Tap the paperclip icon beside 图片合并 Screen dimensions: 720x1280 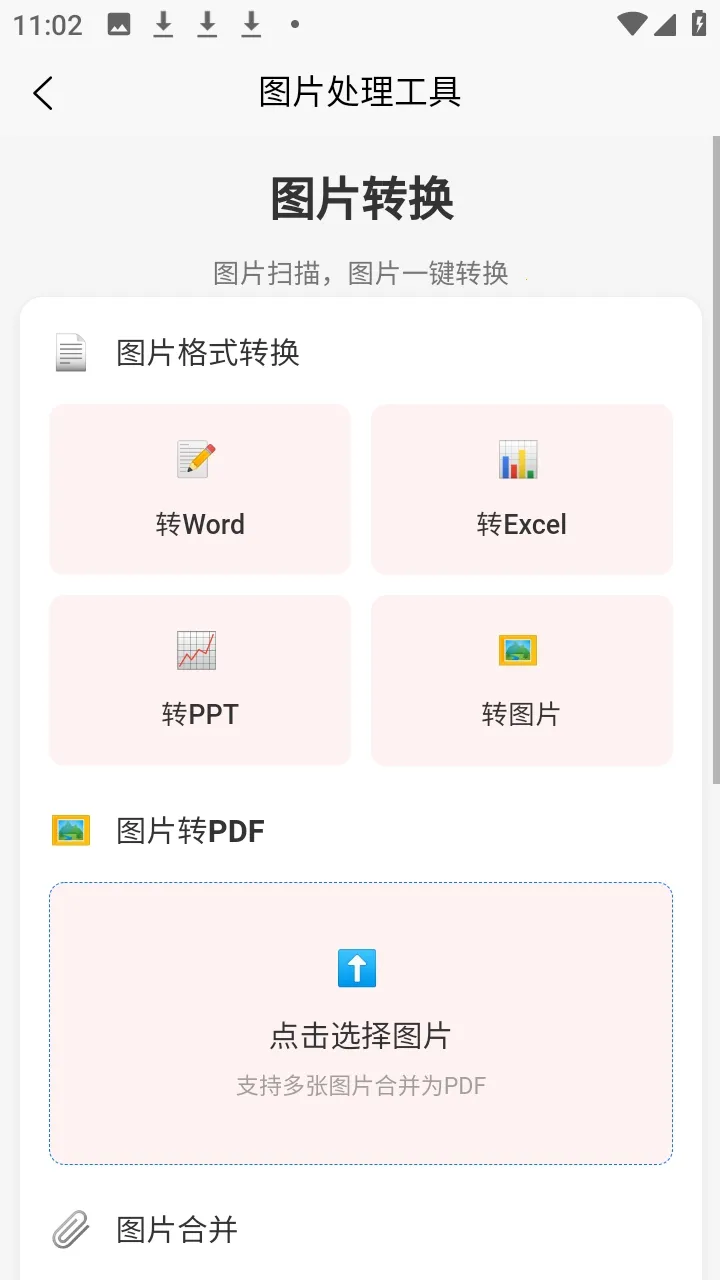[68, 1229]
